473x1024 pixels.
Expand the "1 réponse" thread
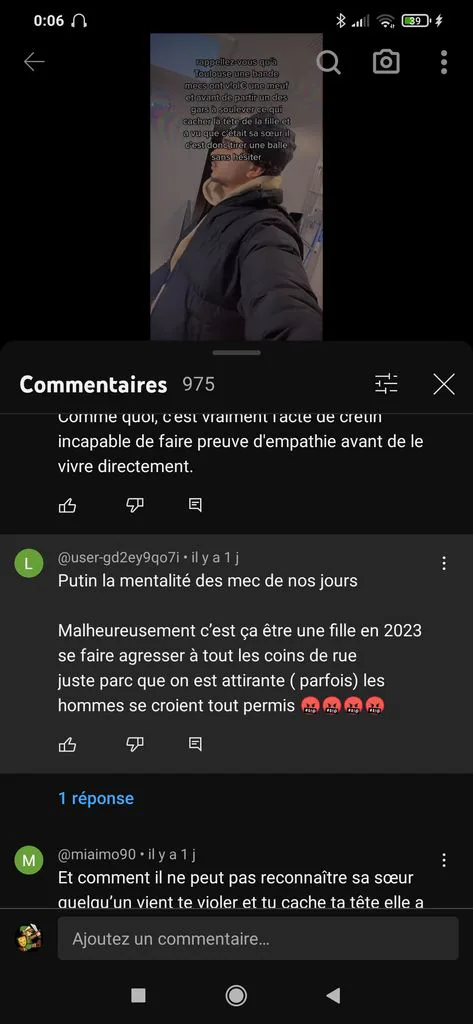96,798
